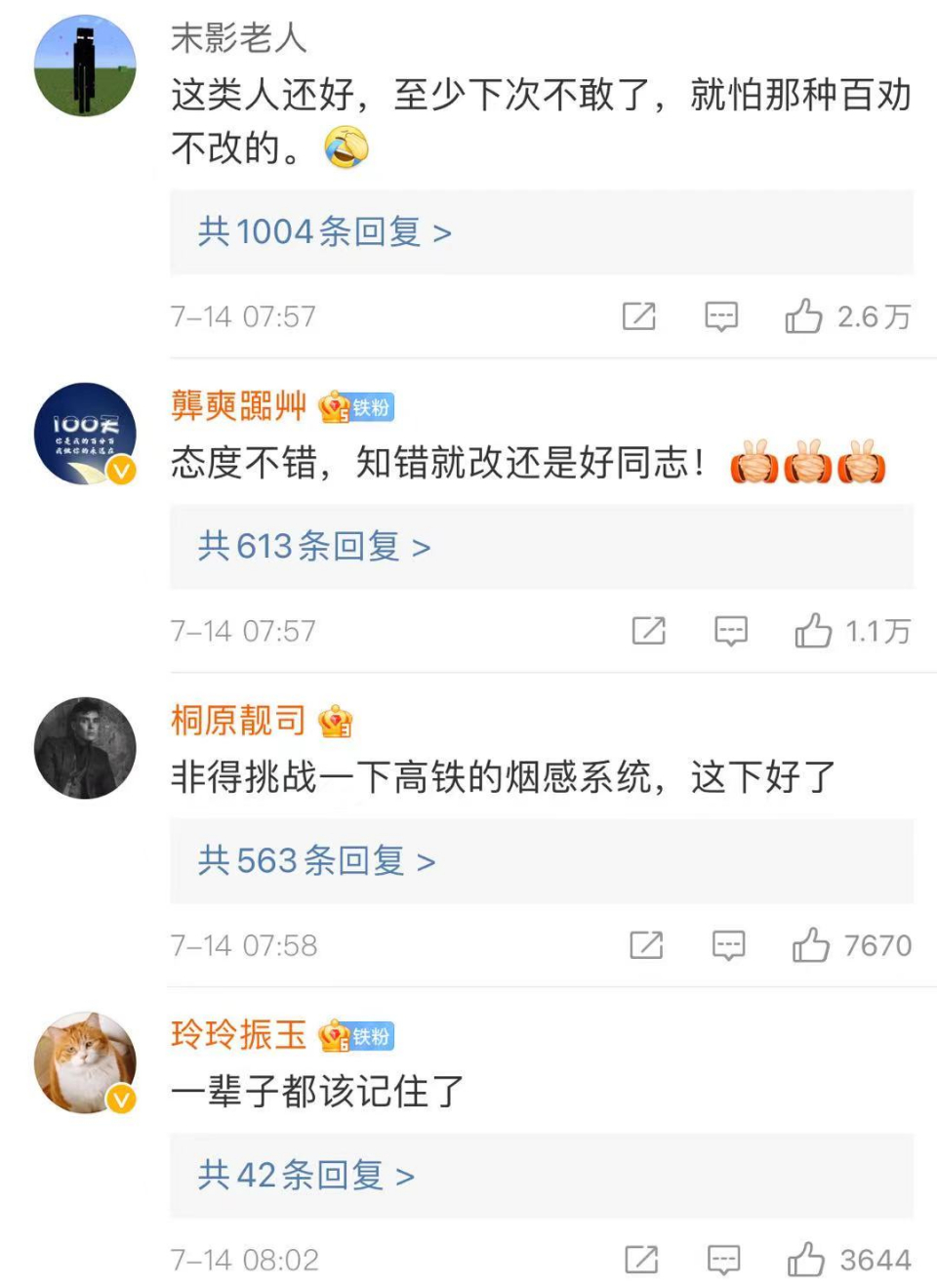
Task: Repost 桐原靓司's comment
Action: (646, 945)
